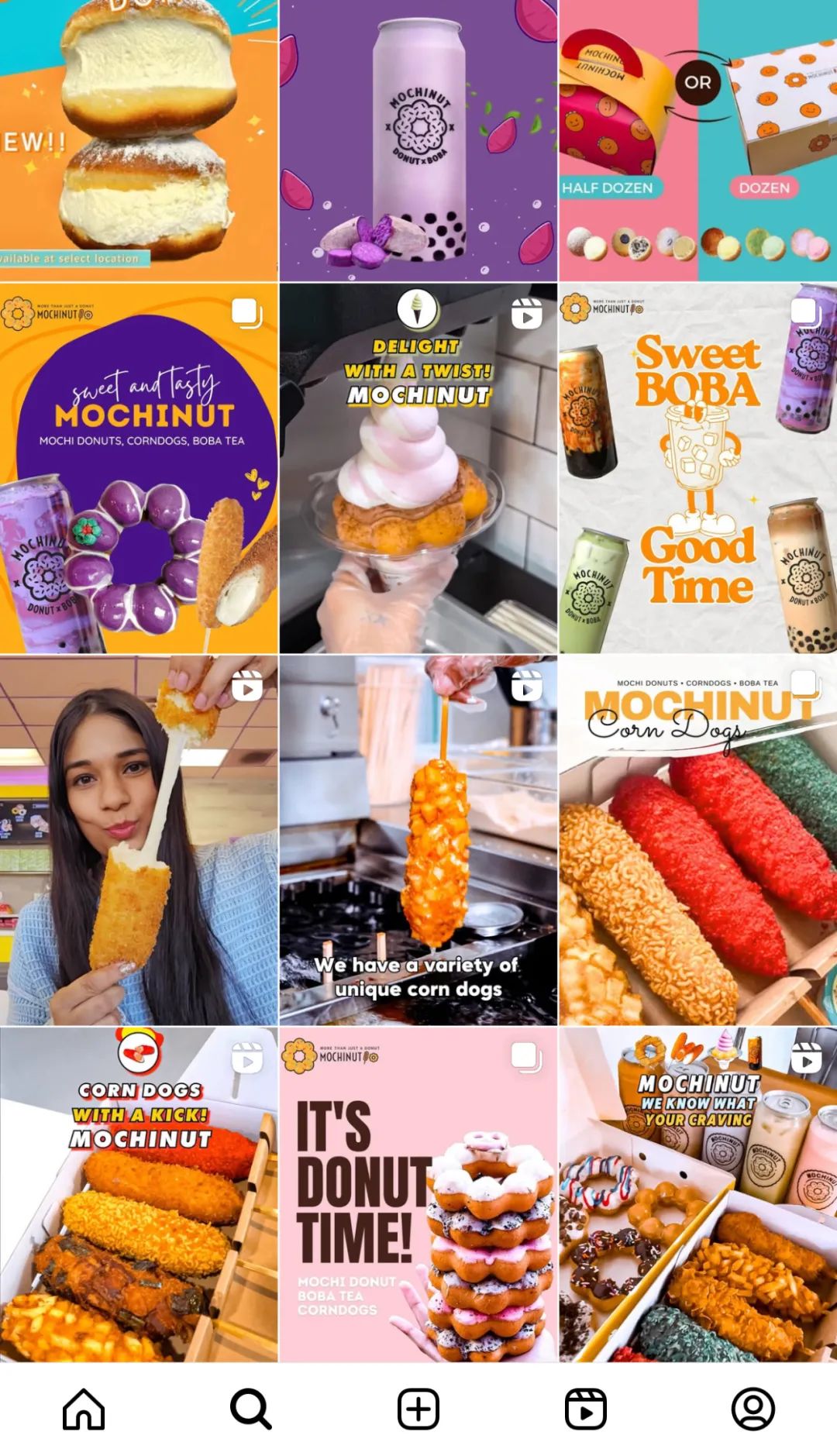837x1456 pixels.
Task: Open the Half Dozen or Dozen post
Action: (x=698, y=140)
